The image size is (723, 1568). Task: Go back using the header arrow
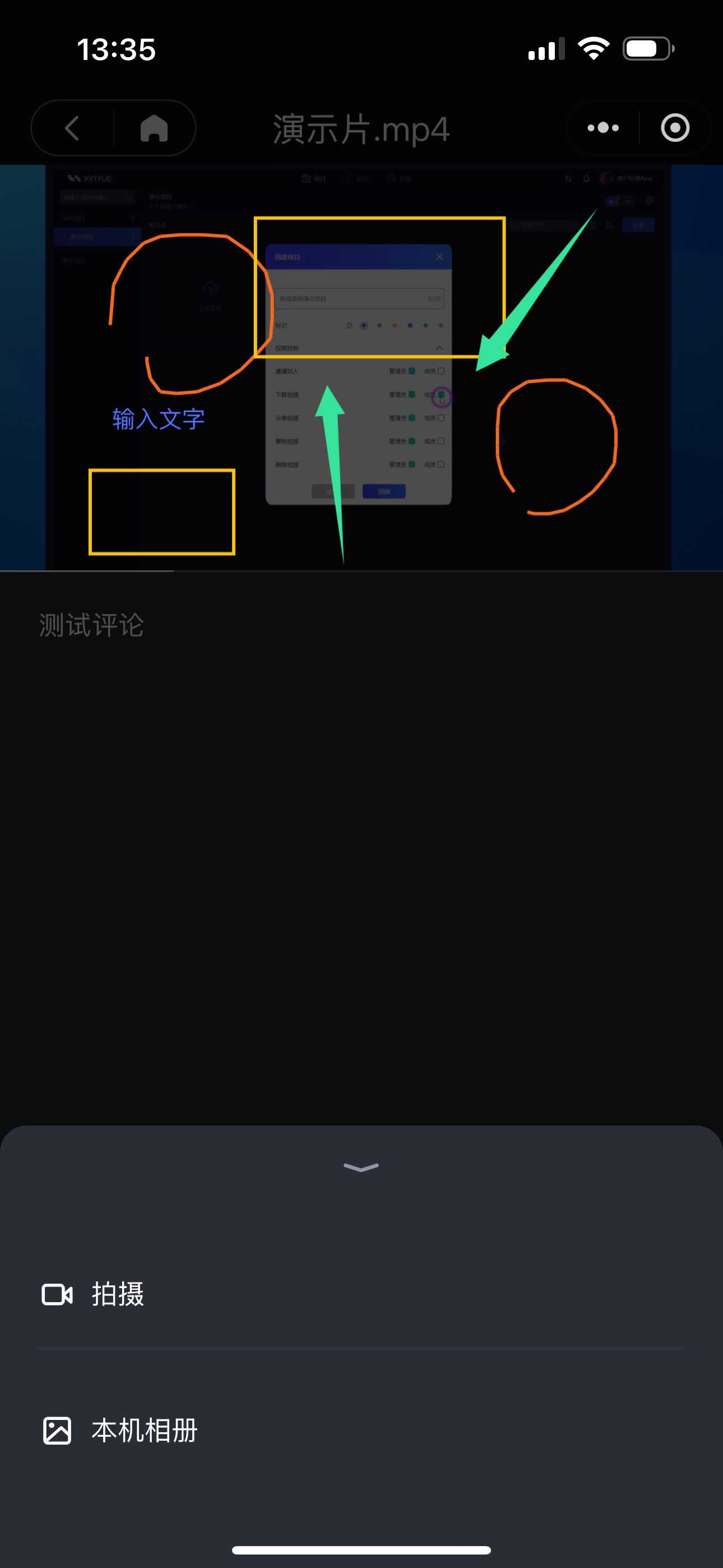tap(72, 128)
